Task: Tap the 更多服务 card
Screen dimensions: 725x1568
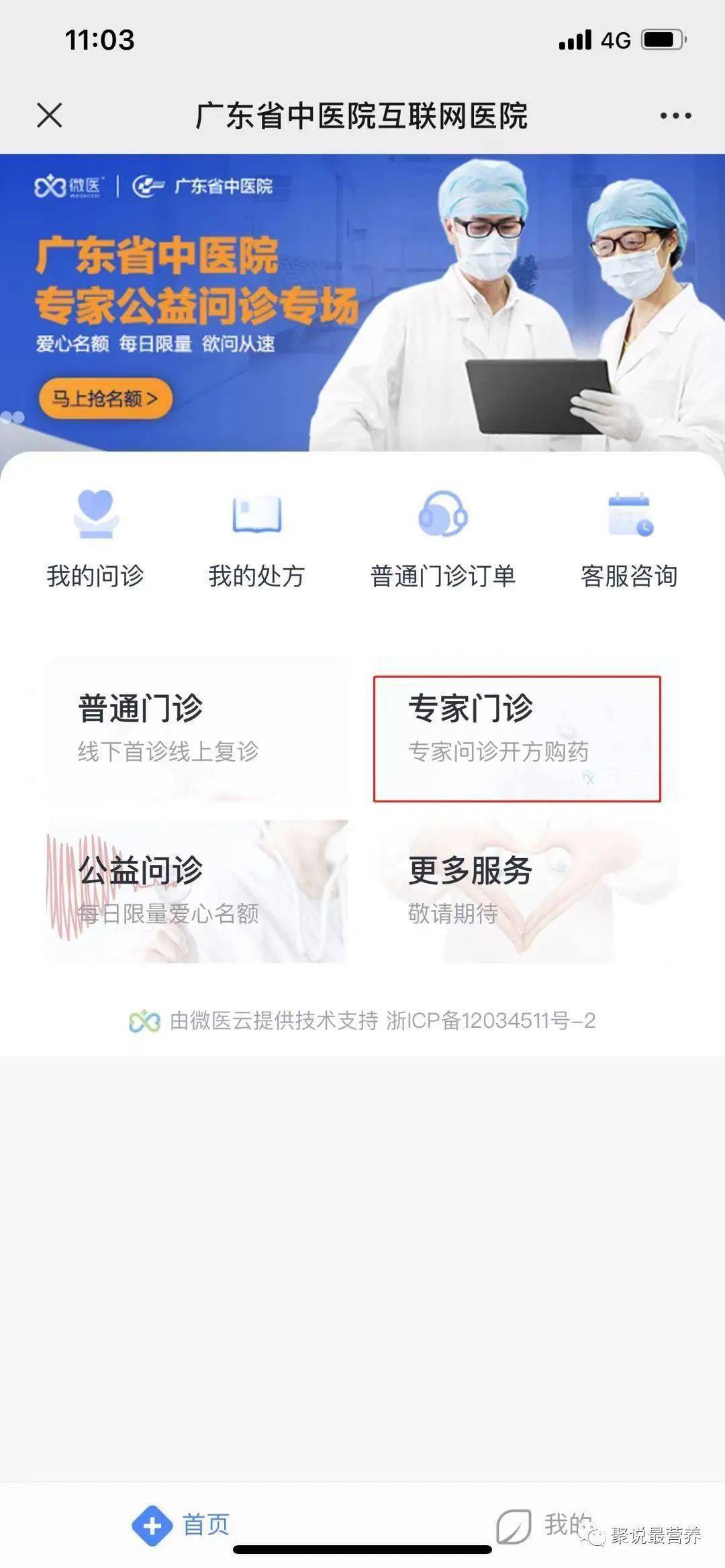Action: pos(528,891)
